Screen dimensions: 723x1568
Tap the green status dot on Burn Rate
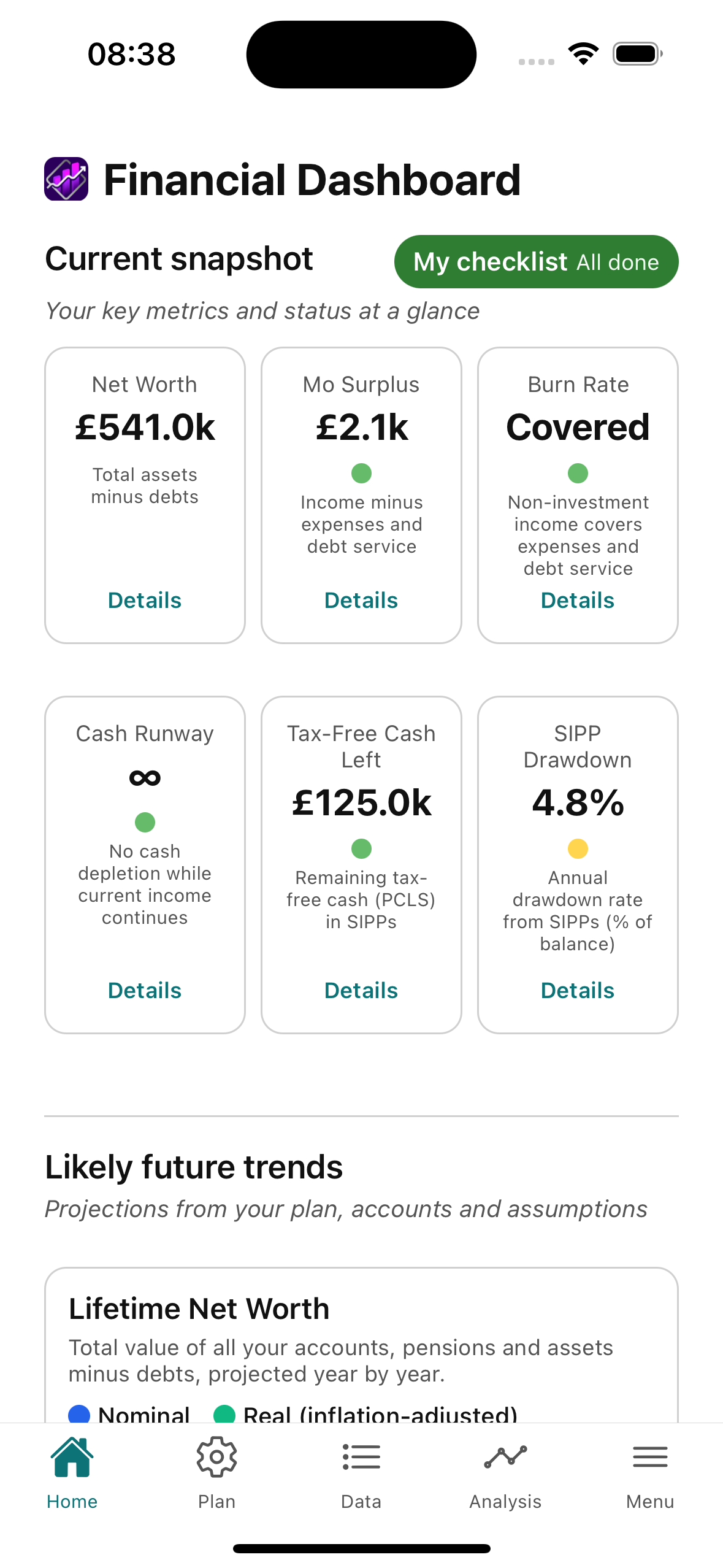pos(577,473)
